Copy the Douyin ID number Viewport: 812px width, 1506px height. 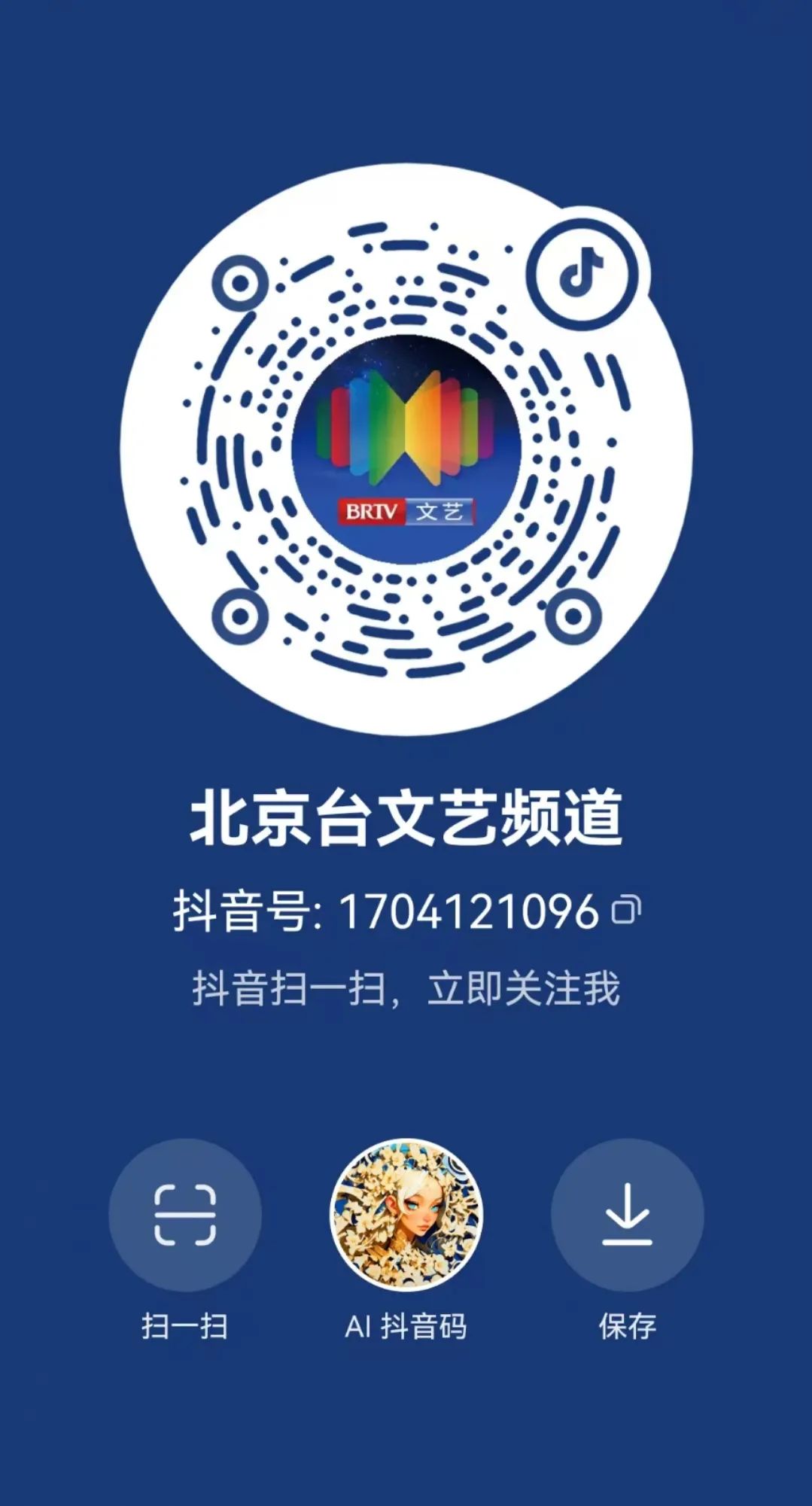click(626, 910)
